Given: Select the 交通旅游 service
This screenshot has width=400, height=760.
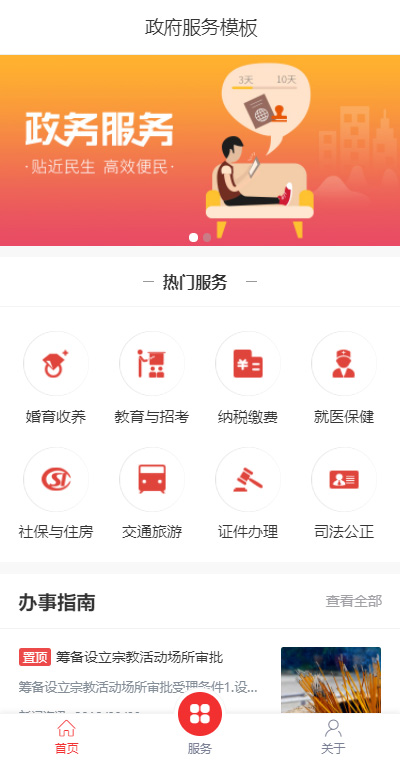Looking at the screenshot, I should 152,493.
